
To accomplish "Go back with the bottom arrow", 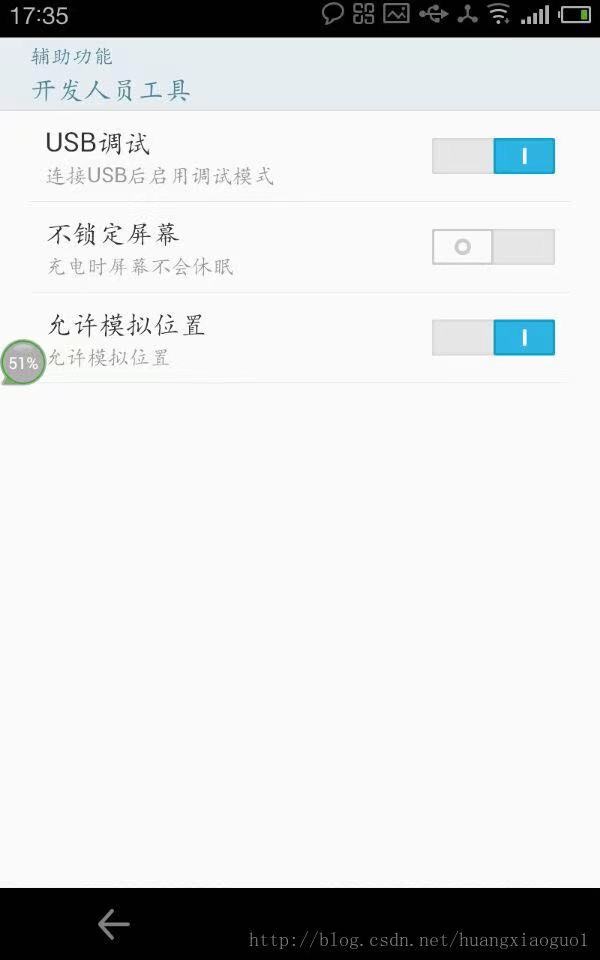I will pos(114,924).
